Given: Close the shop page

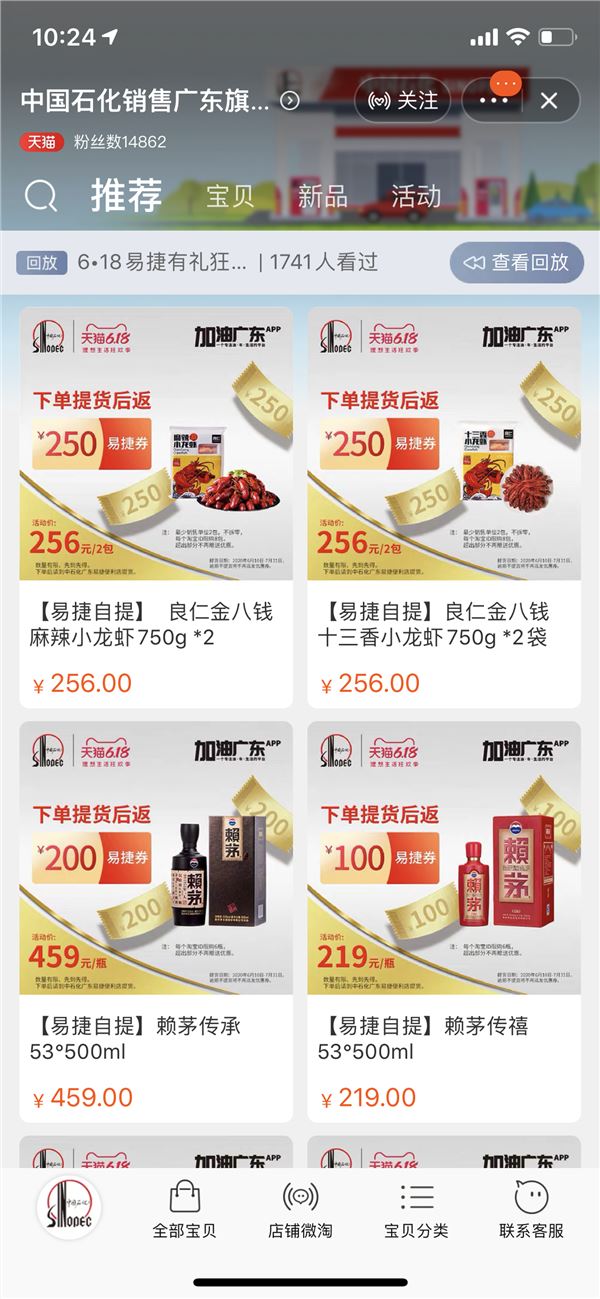Looking at the screenshot, I should (548, 100).
